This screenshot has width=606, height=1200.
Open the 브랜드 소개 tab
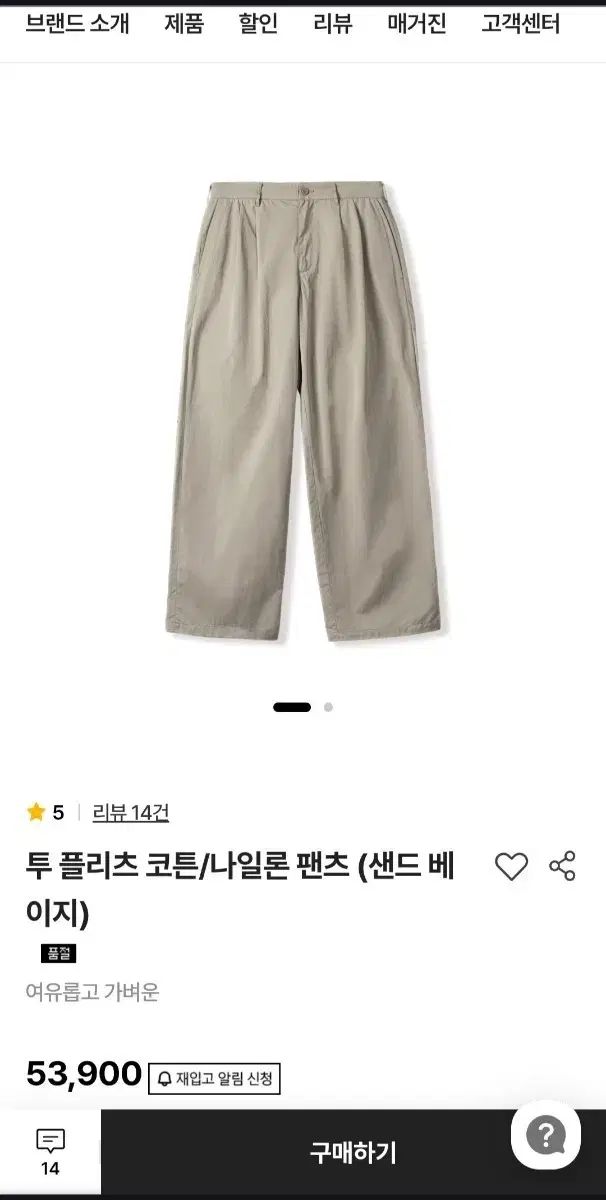click(77, 24)
